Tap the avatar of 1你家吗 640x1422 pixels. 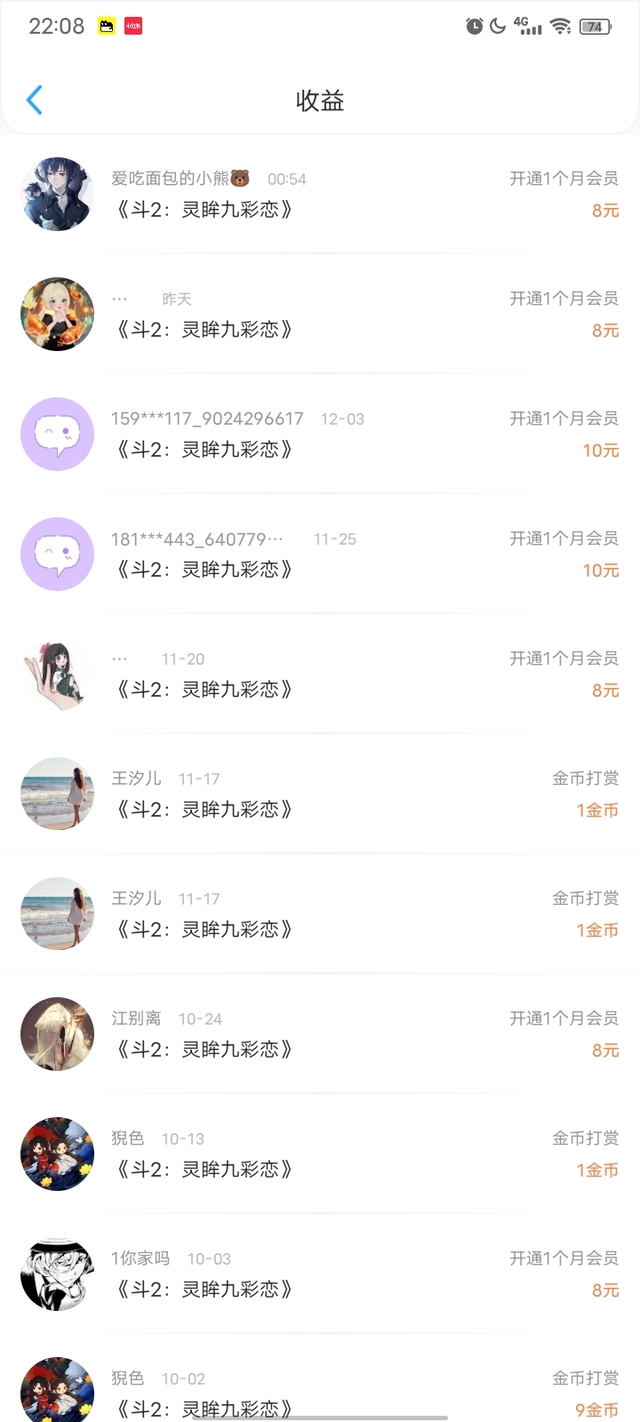coord(57,1274)
